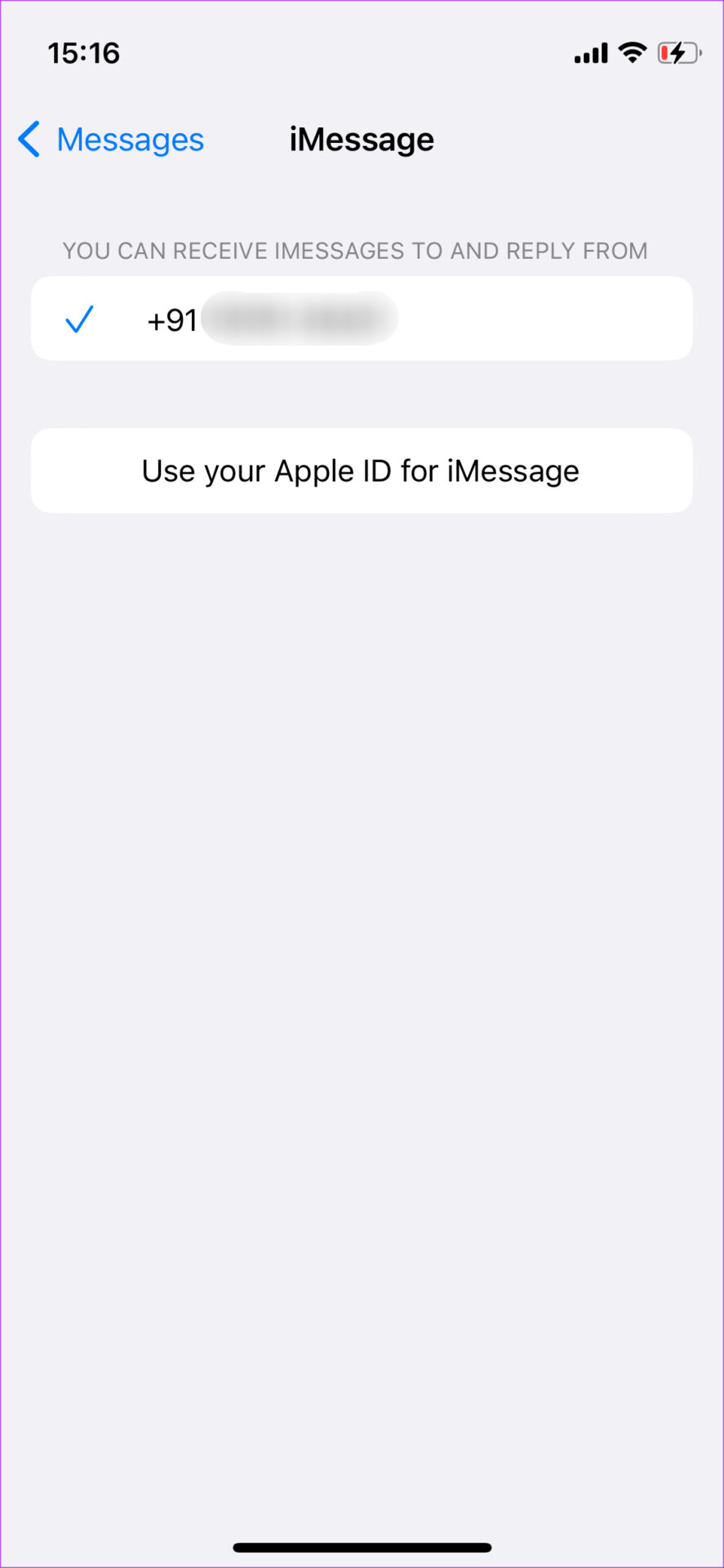Tap the blue checkmark beside the phone number
This screenshot has width=724, height=1568.
[x=79, y=318]
